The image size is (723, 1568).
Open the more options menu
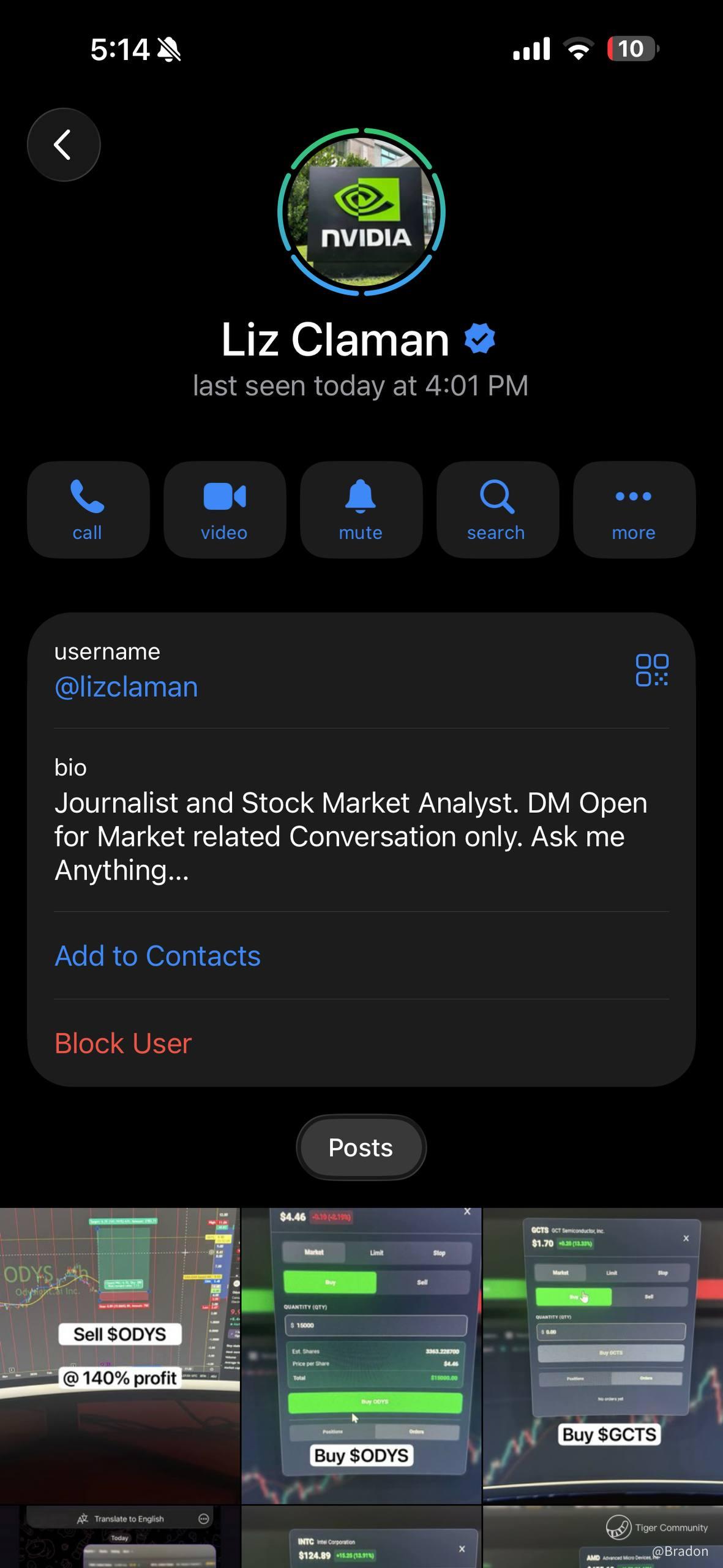(x=634, y=510)
